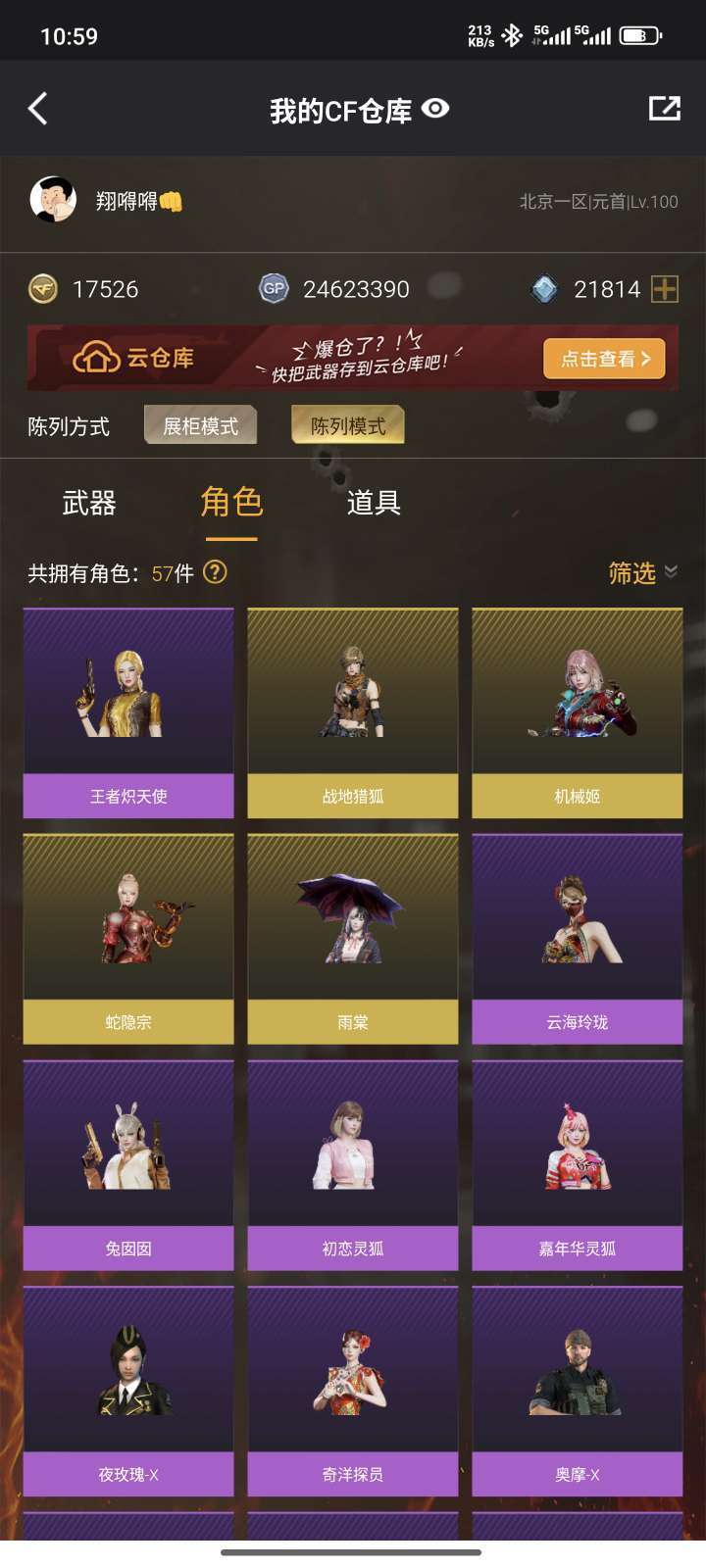
Task: Toggle warehouse visibility eye icon
Action: point(435,109)
